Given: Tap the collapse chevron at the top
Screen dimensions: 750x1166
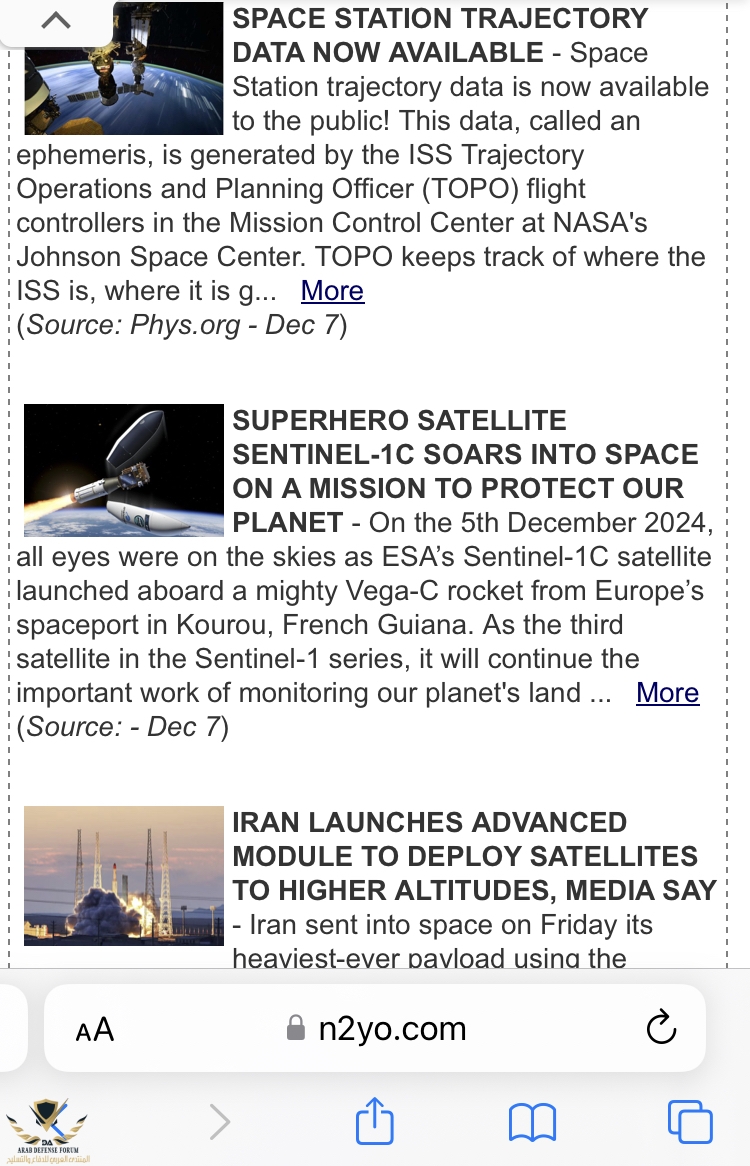Looking at the screenshot, I should (x=56, y=20).
